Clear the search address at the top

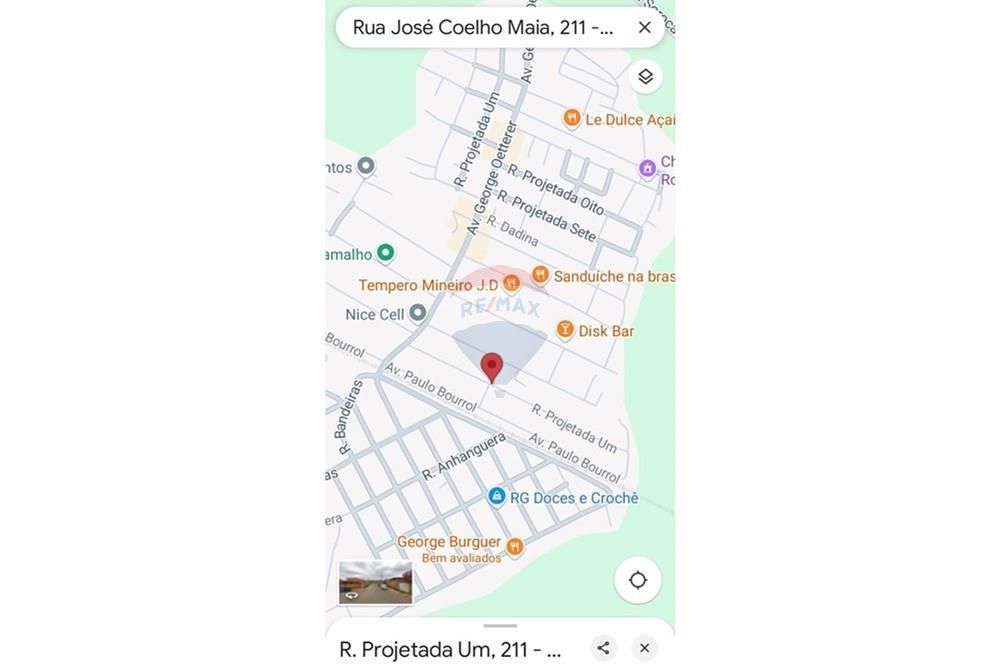click(x=645, y=28)
